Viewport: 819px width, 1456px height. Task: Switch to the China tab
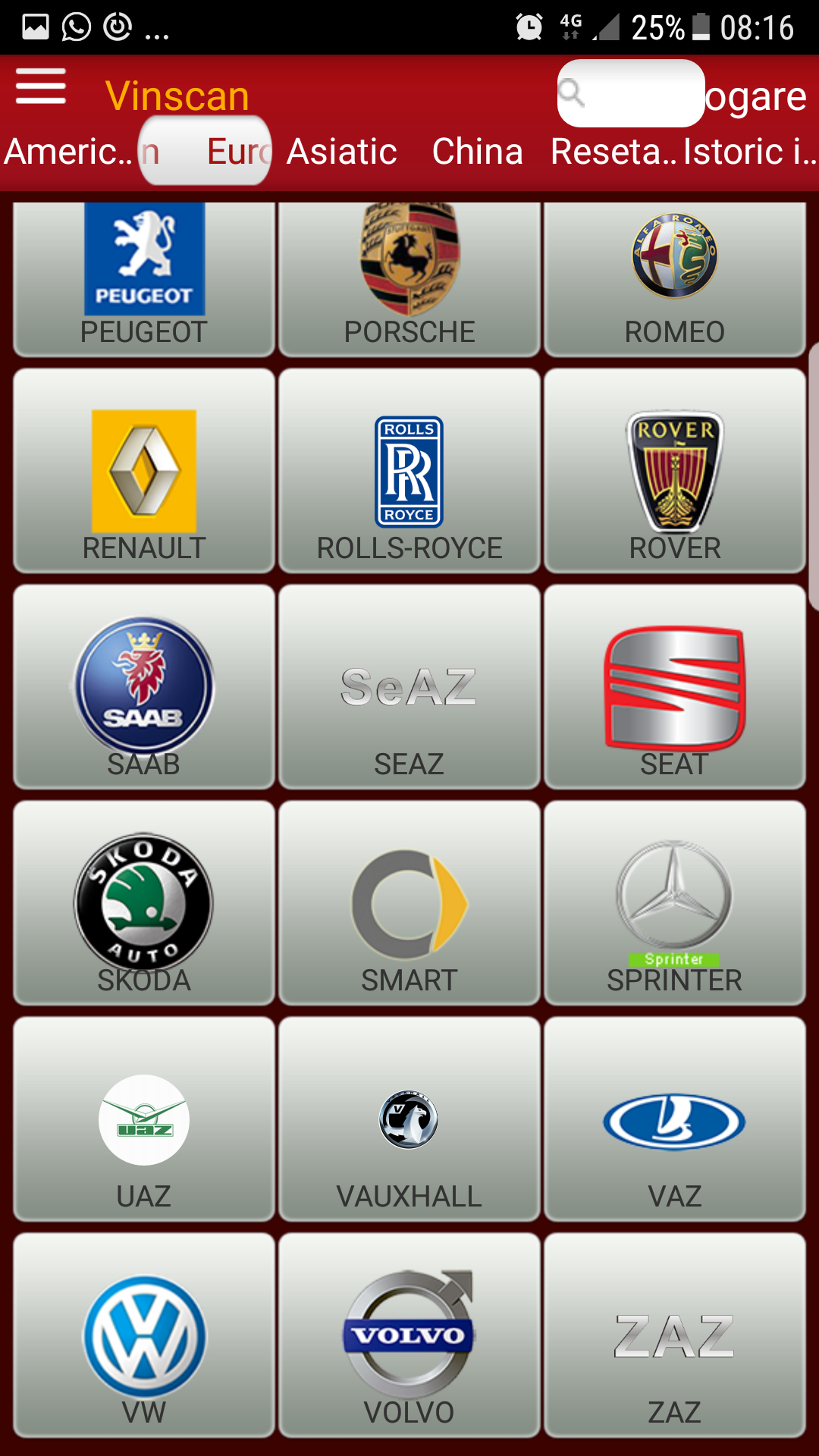click(x=477, y=152)
